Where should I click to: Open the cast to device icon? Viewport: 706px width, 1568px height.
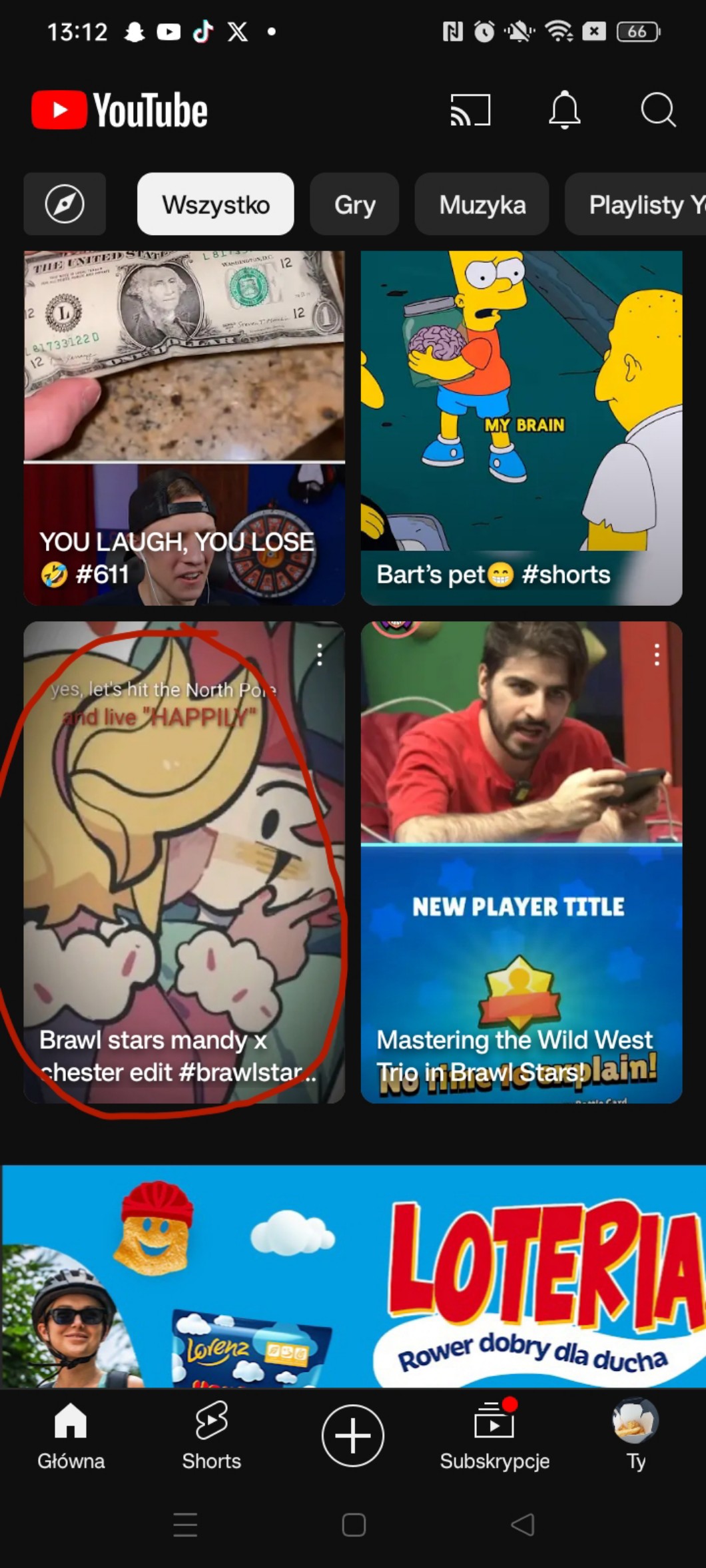click(x=470, y=110)
